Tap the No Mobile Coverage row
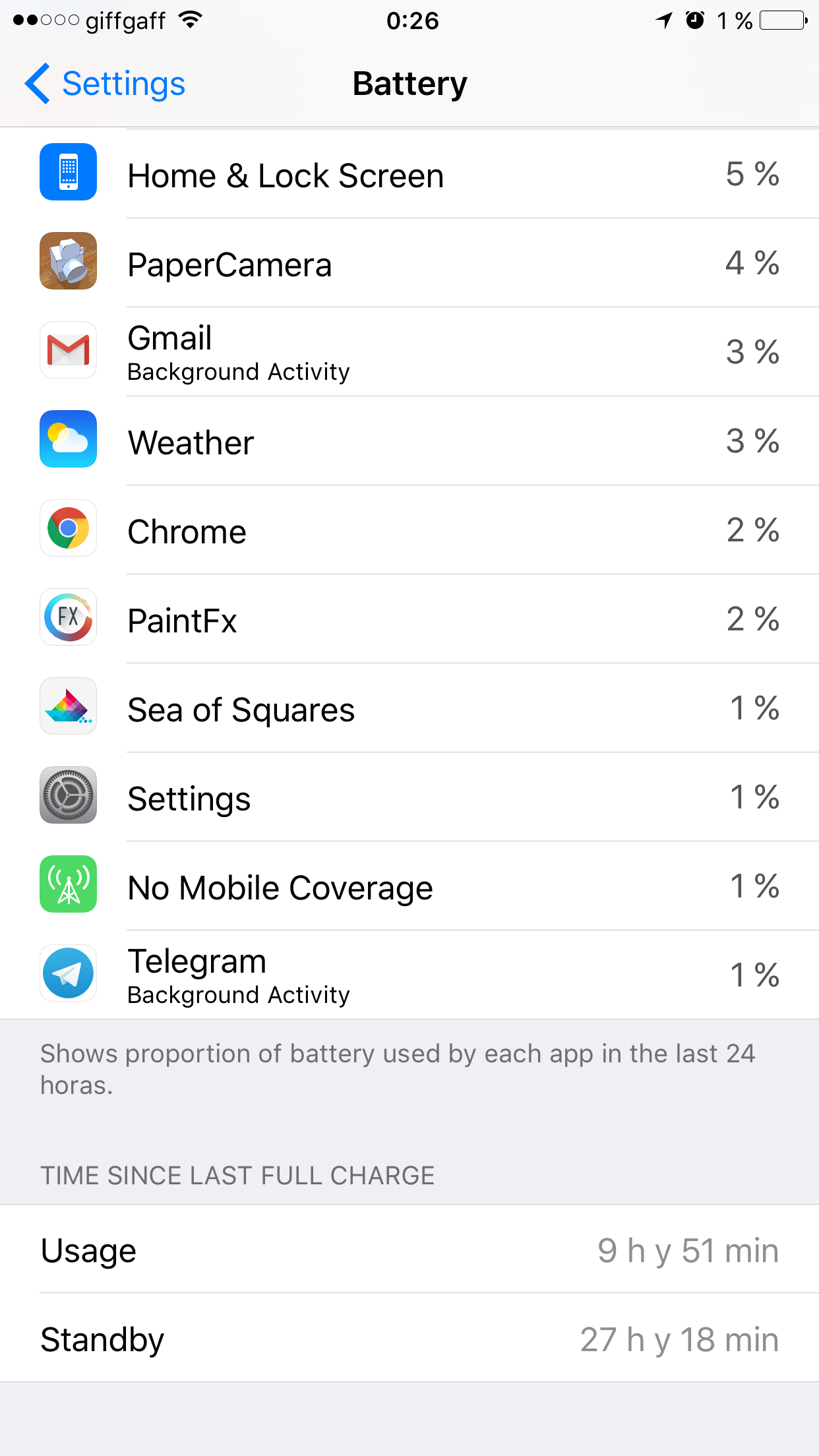 (x=409, y=887)
